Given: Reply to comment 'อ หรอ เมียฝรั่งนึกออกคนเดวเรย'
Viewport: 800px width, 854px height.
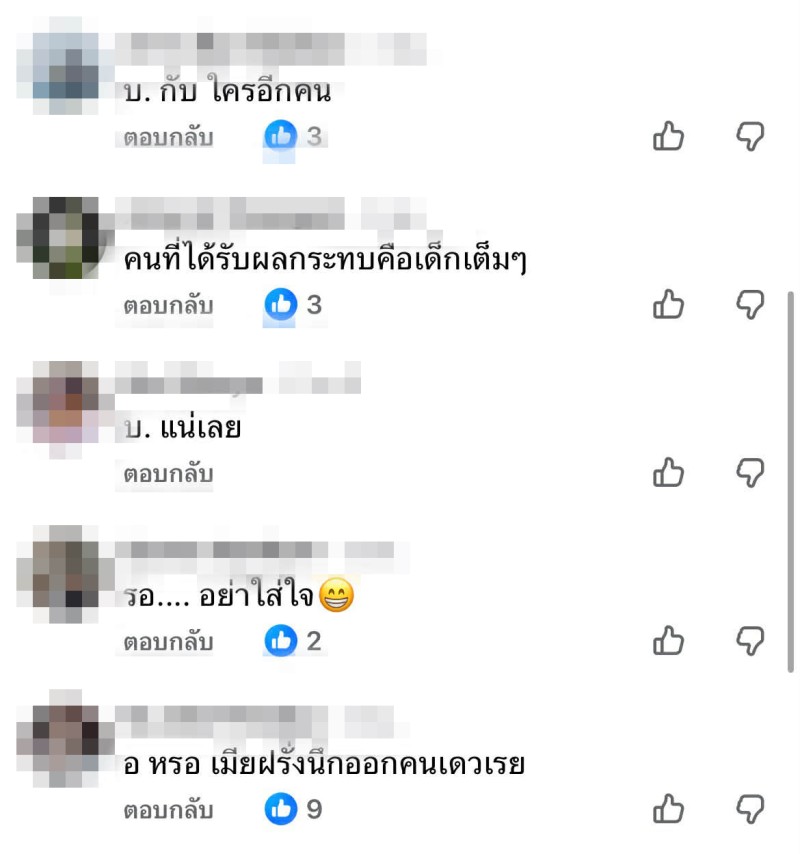Looking at the screenshot, I should pyautogui.click(x=168, y=810).
